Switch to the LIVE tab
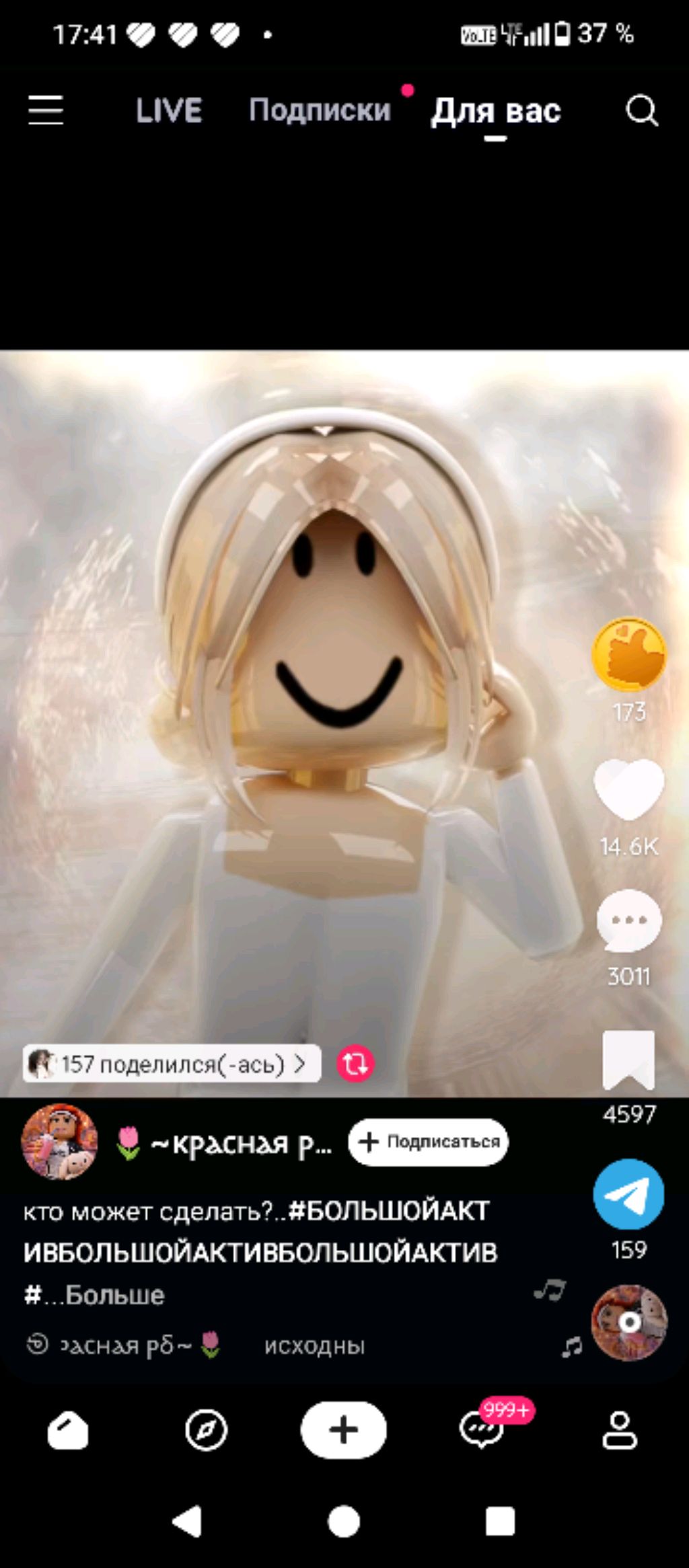The height and width of the screenshot is (1568, 689). coord(169,110)
